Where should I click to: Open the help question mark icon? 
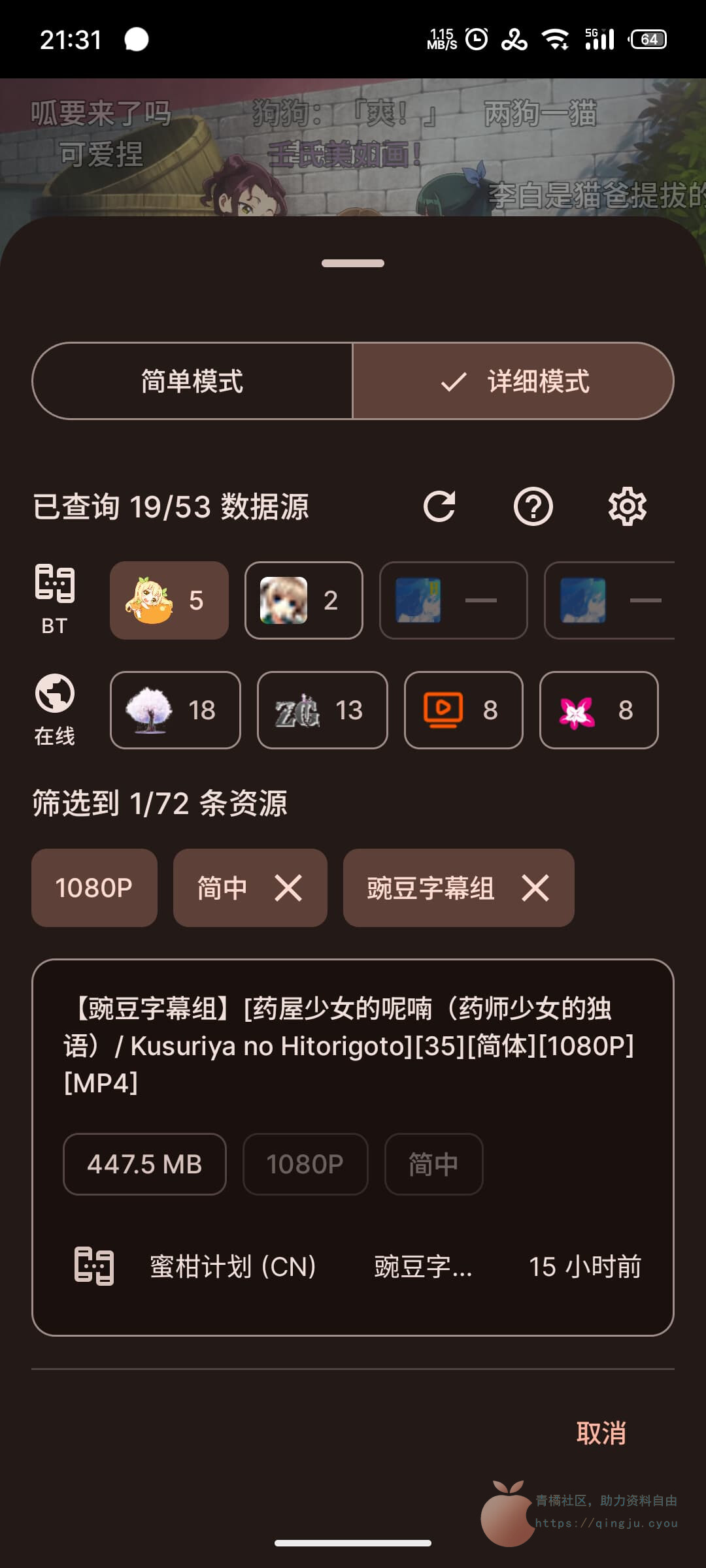click(x=533, y=506)
